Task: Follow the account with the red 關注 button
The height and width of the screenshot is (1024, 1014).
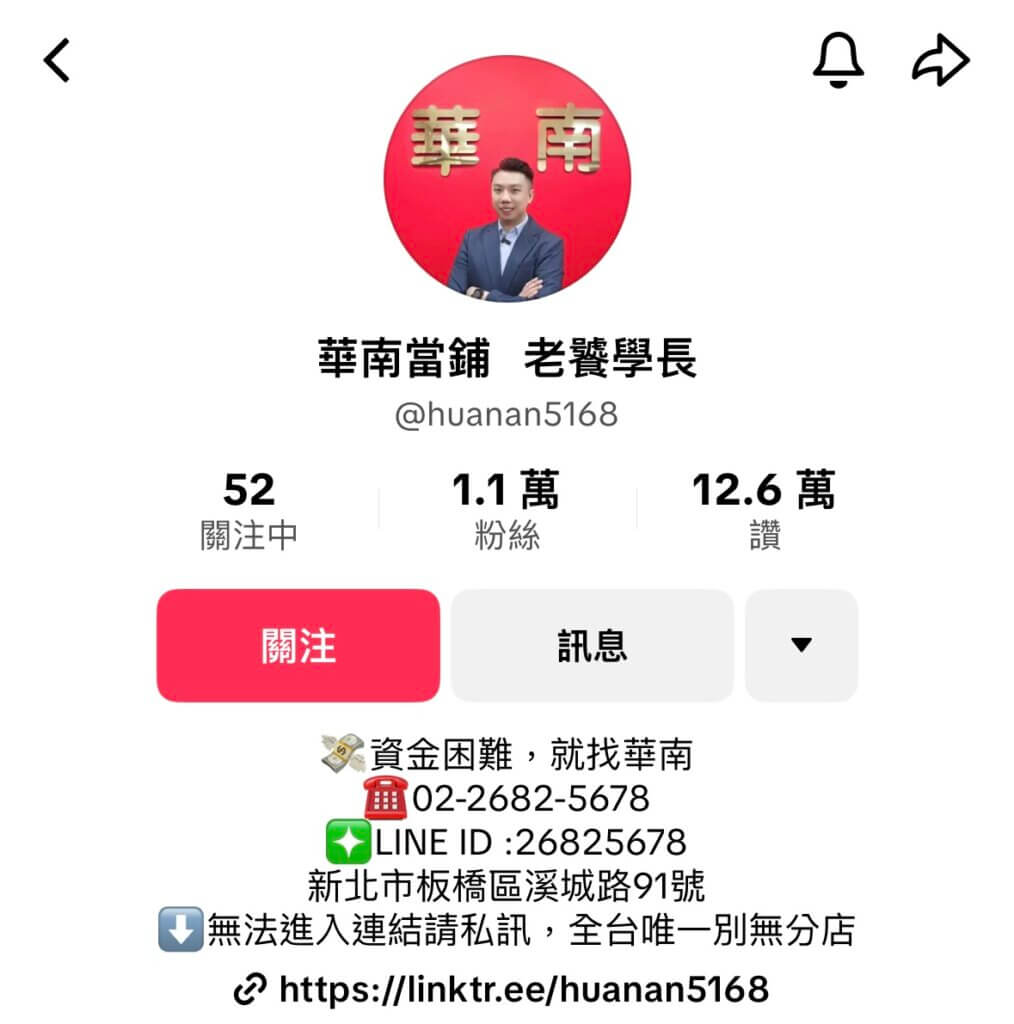Action: [x=298, y=645]
